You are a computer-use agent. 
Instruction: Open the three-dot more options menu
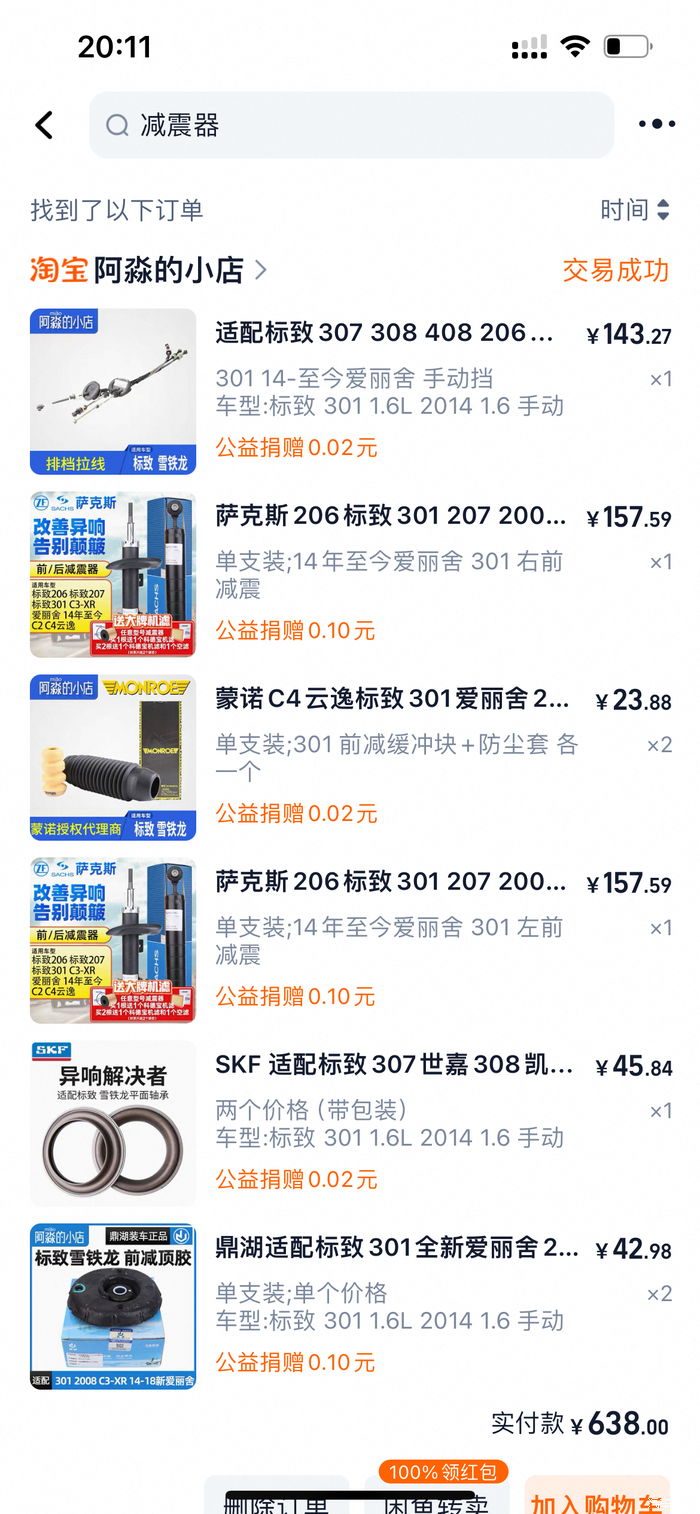pos(656,124)
